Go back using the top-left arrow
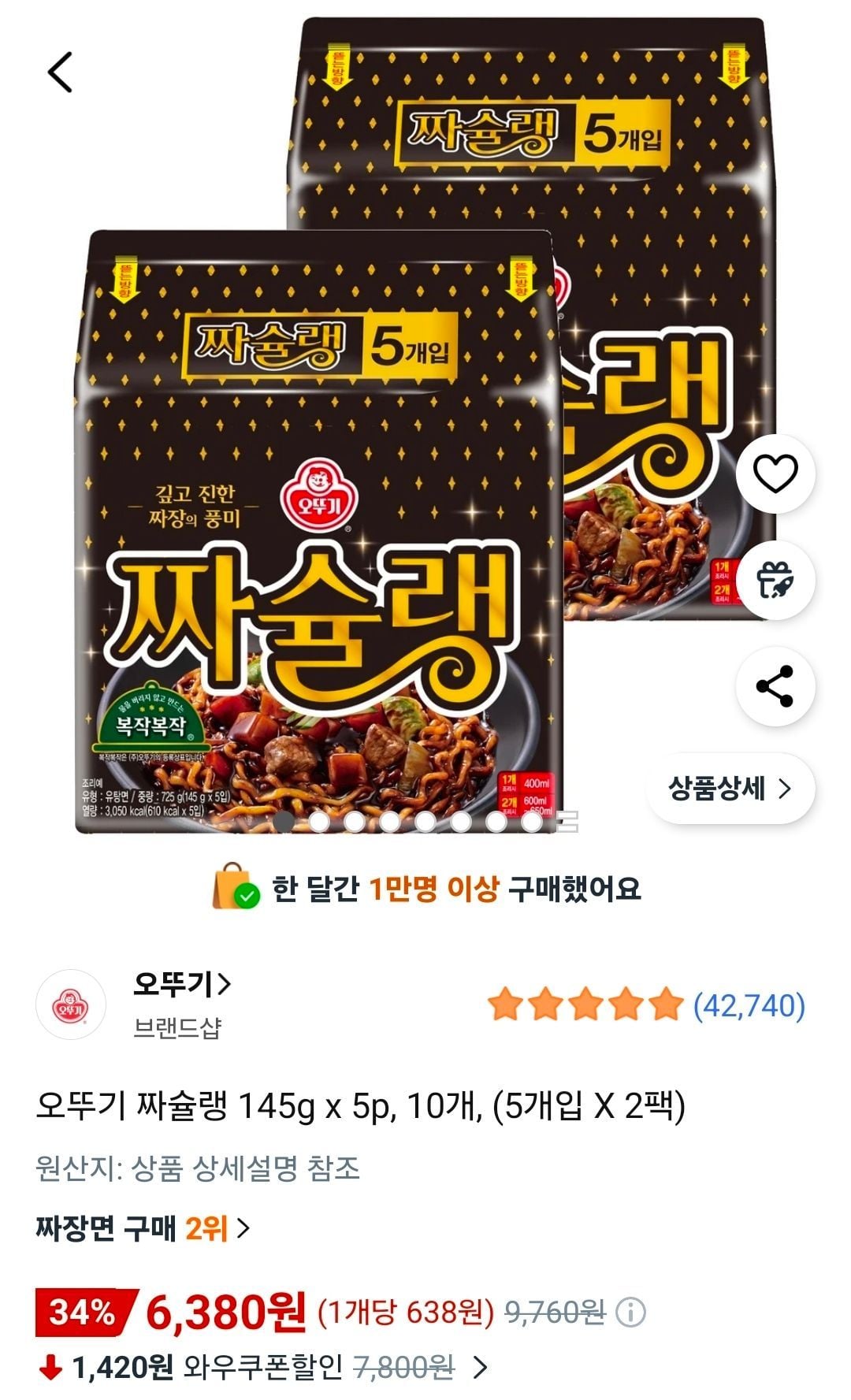This screenshot has height=1400, width=851. click(61, 72)
